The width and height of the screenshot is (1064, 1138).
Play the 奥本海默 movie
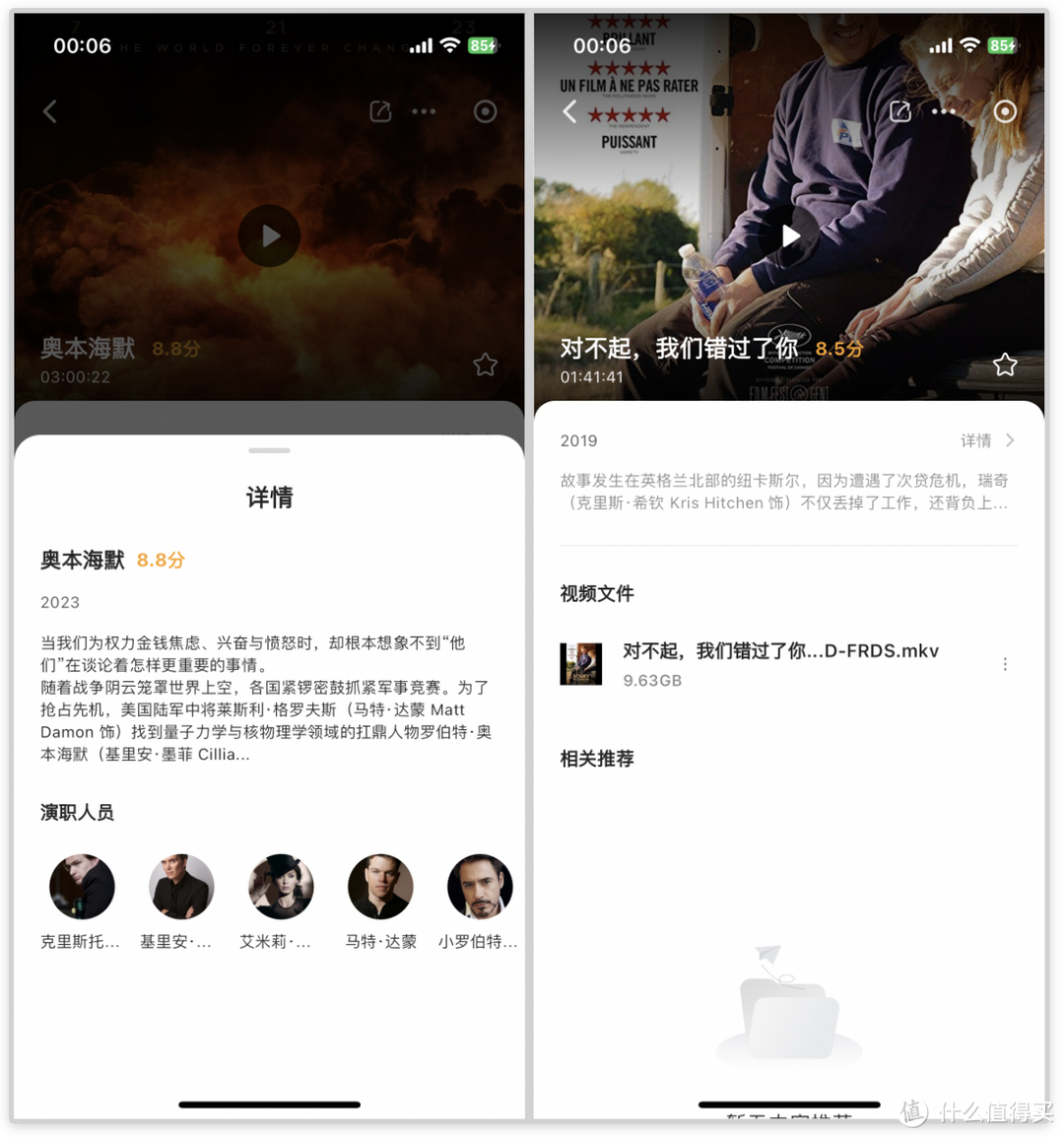click(x=269, y=235)
